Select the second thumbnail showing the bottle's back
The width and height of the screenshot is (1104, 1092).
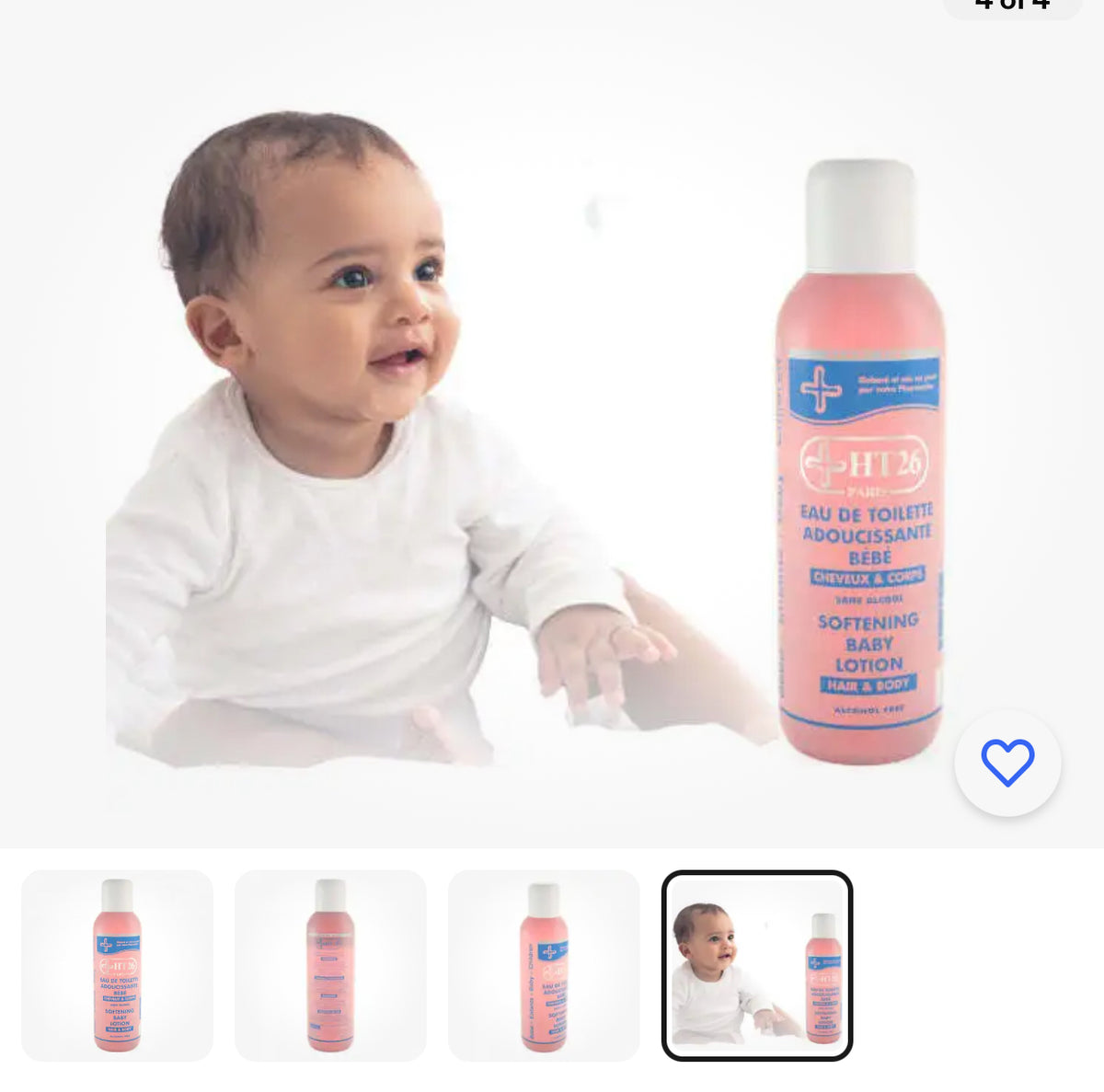pyautogui.click(x=330, y=965)
